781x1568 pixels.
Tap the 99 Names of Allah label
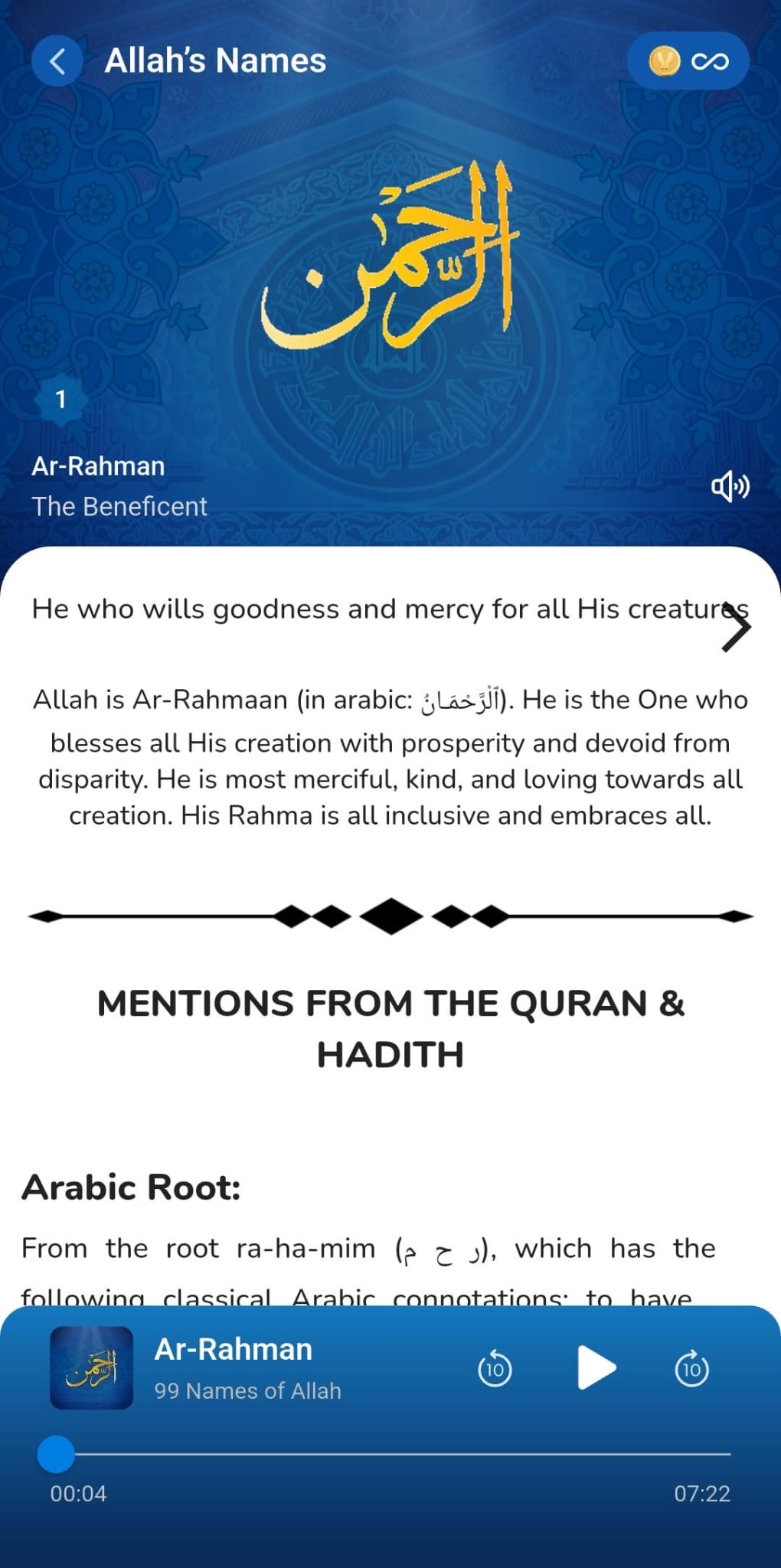click(247, 1391)
